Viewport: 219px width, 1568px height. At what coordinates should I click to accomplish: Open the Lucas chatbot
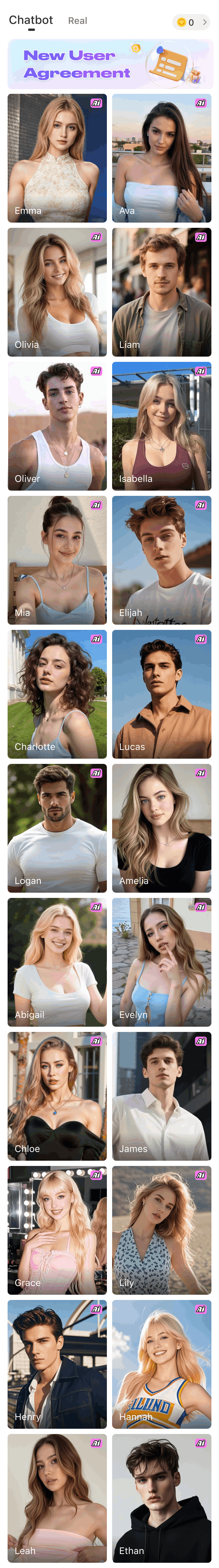coord(162,694)
